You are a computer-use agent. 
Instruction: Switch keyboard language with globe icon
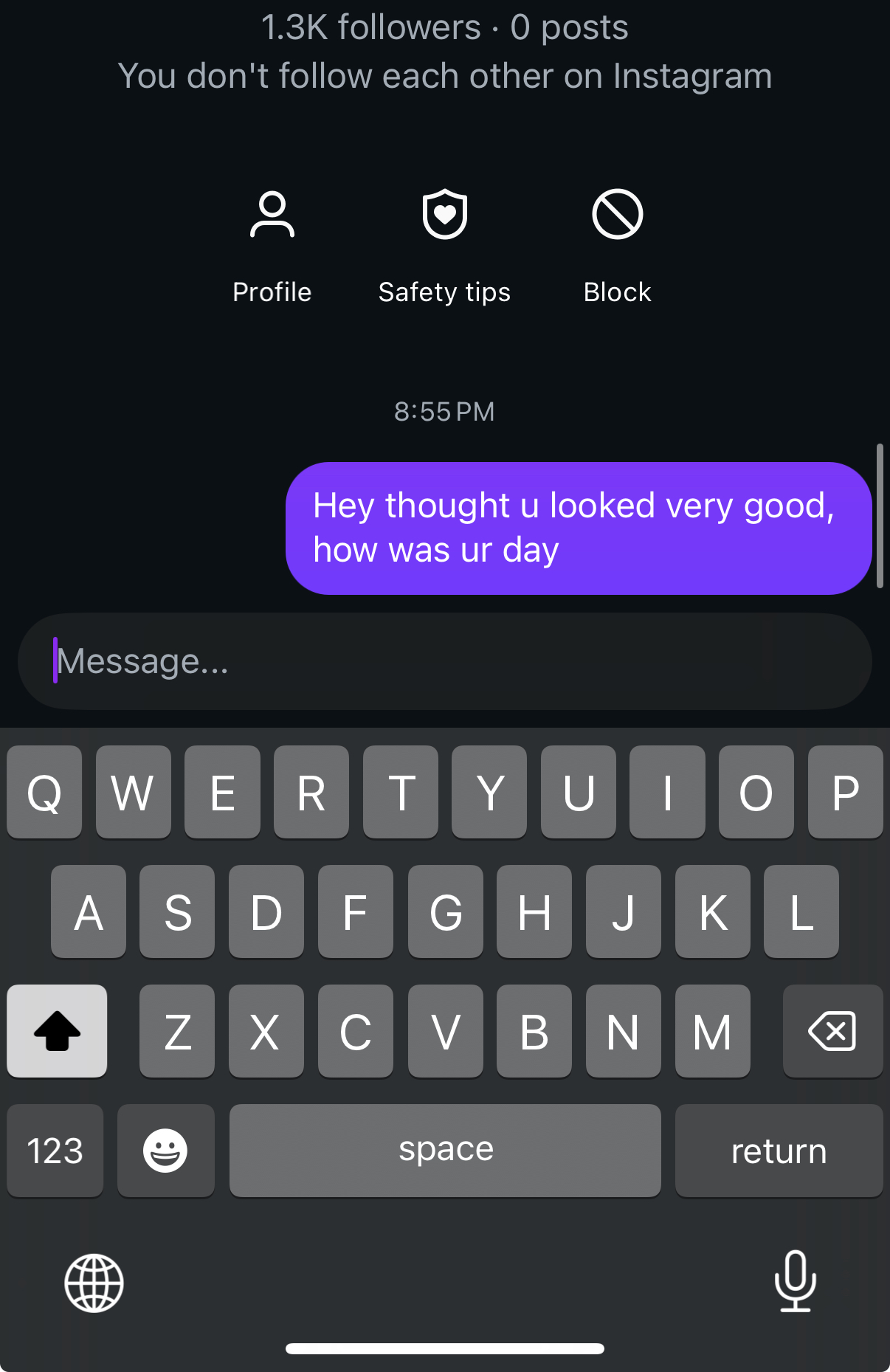pyautogui.click(x=94, y=1283)
